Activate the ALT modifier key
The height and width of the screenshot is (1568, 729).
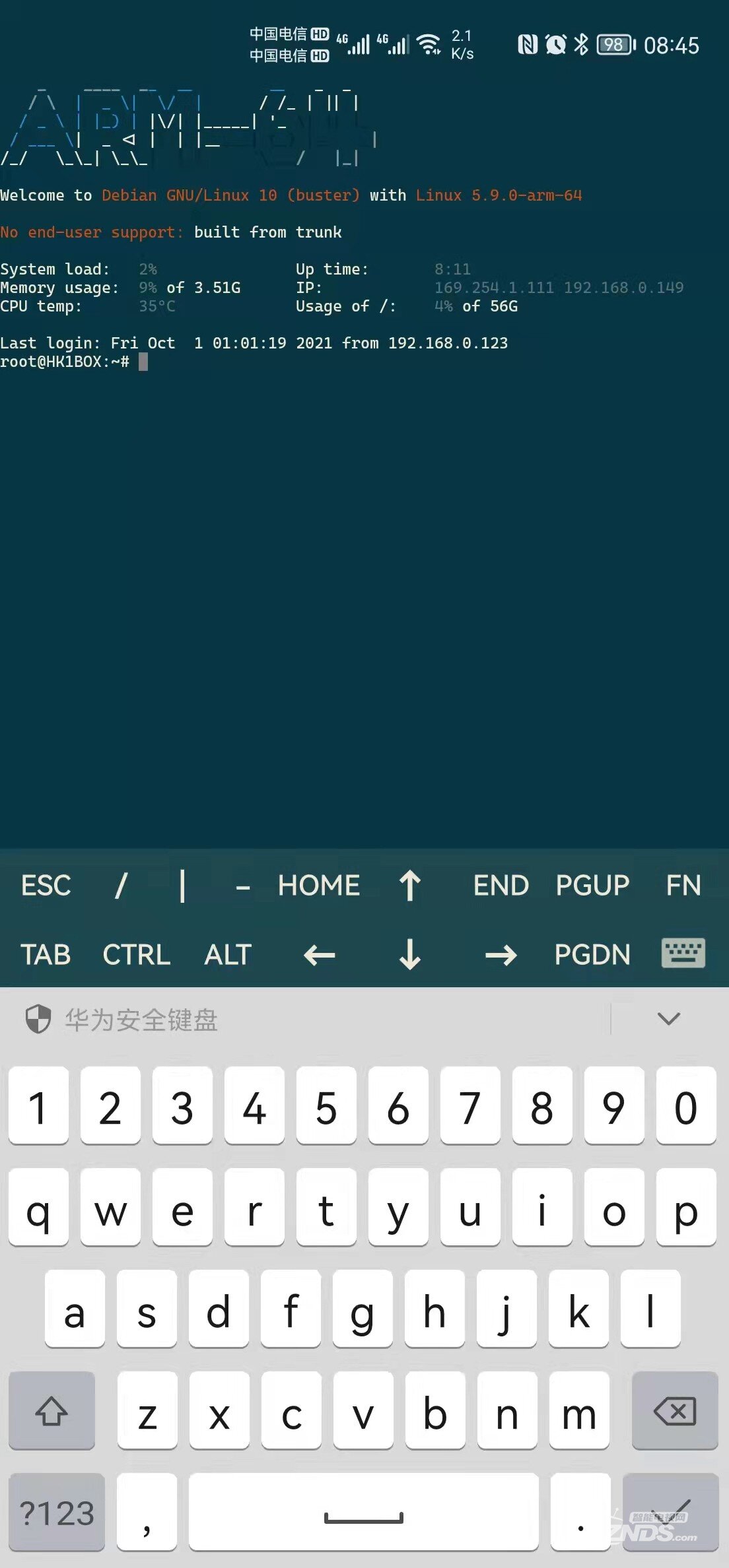[228, 954]
